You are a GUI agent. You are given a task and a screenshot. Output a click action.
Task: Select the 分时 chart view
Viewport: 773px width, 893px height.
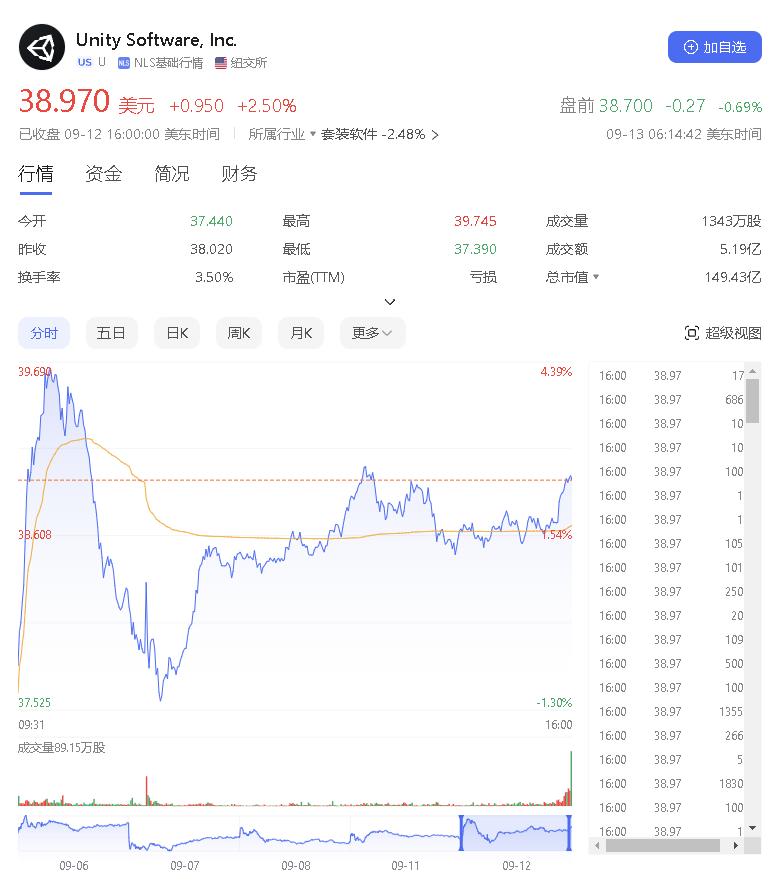pos(44,333)
